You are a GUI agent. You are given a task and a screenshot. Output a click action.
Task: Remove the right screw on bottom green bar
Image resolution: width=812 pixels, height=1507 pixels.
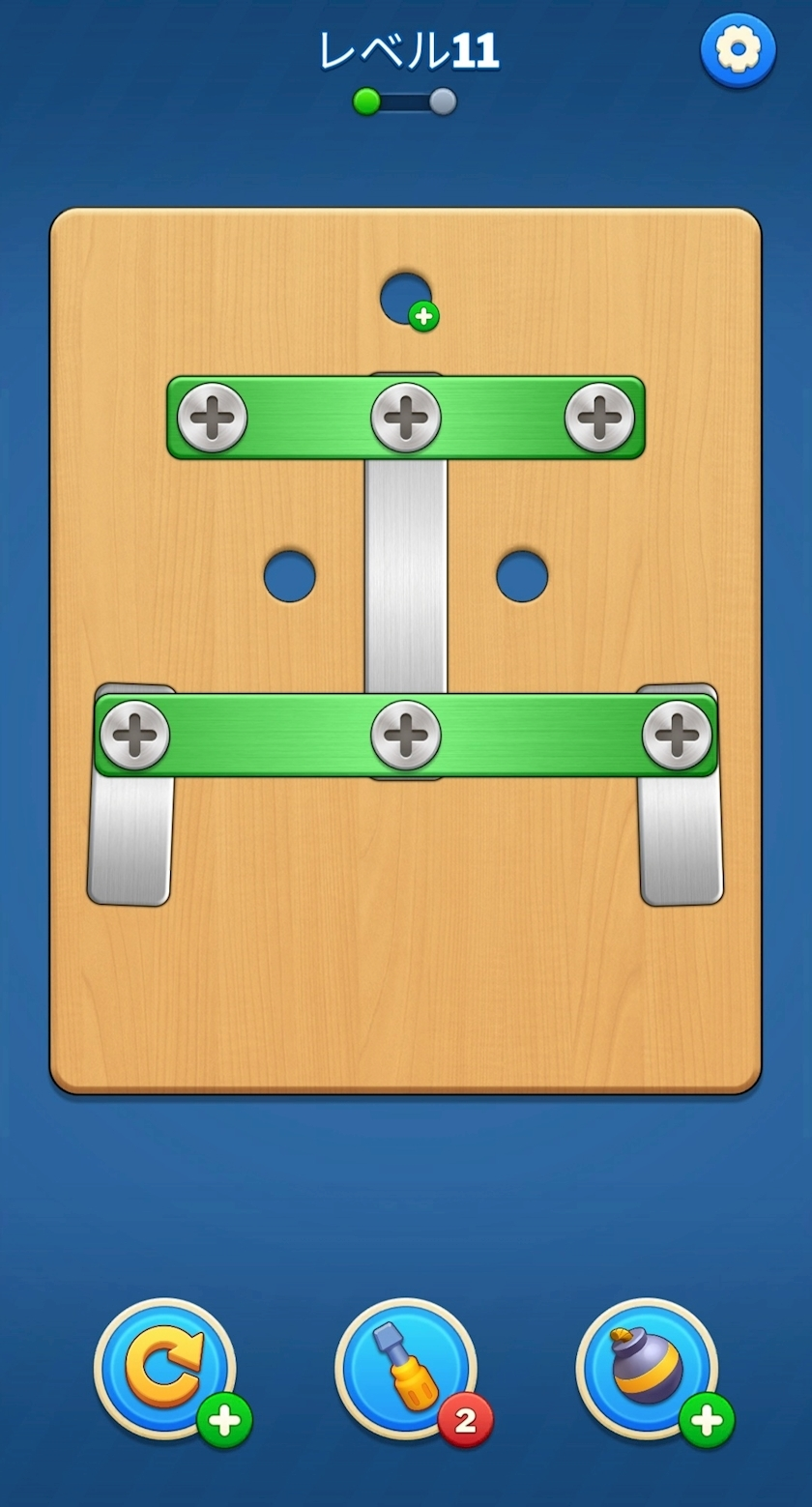coord(677,736)
